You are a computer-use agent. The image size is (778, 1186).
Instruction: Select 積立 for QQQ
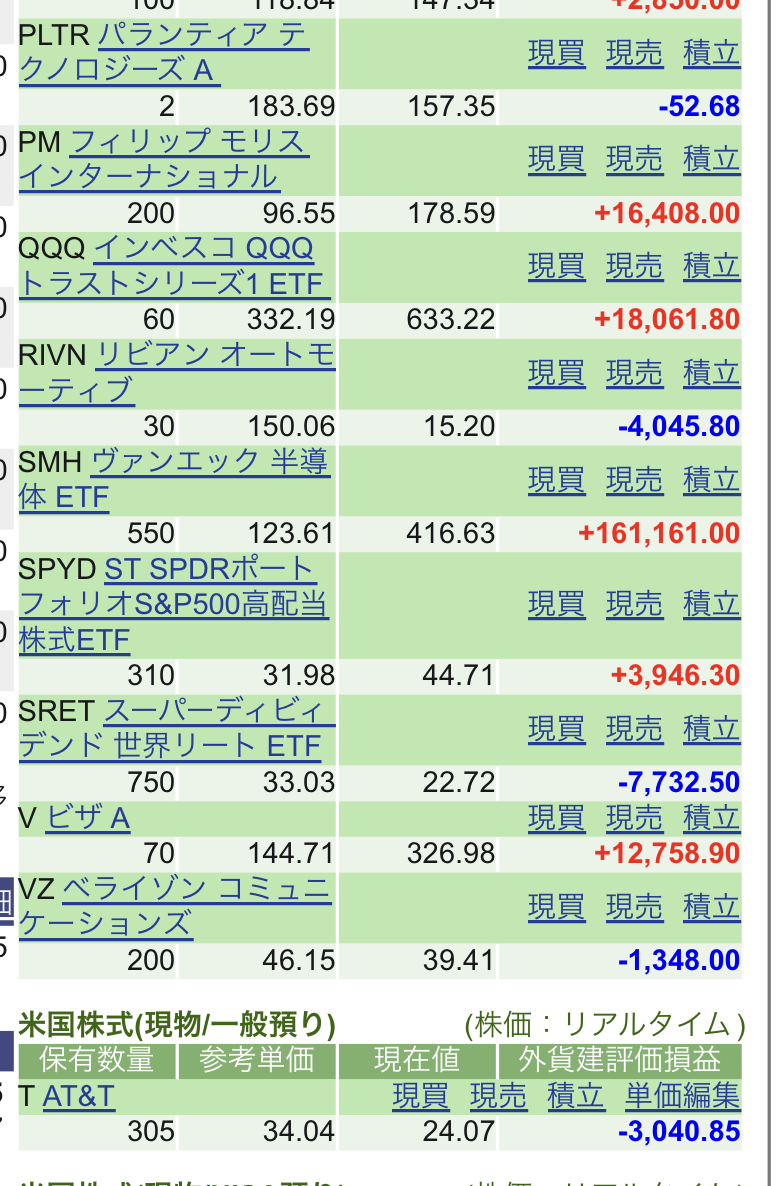coord(711,266)
